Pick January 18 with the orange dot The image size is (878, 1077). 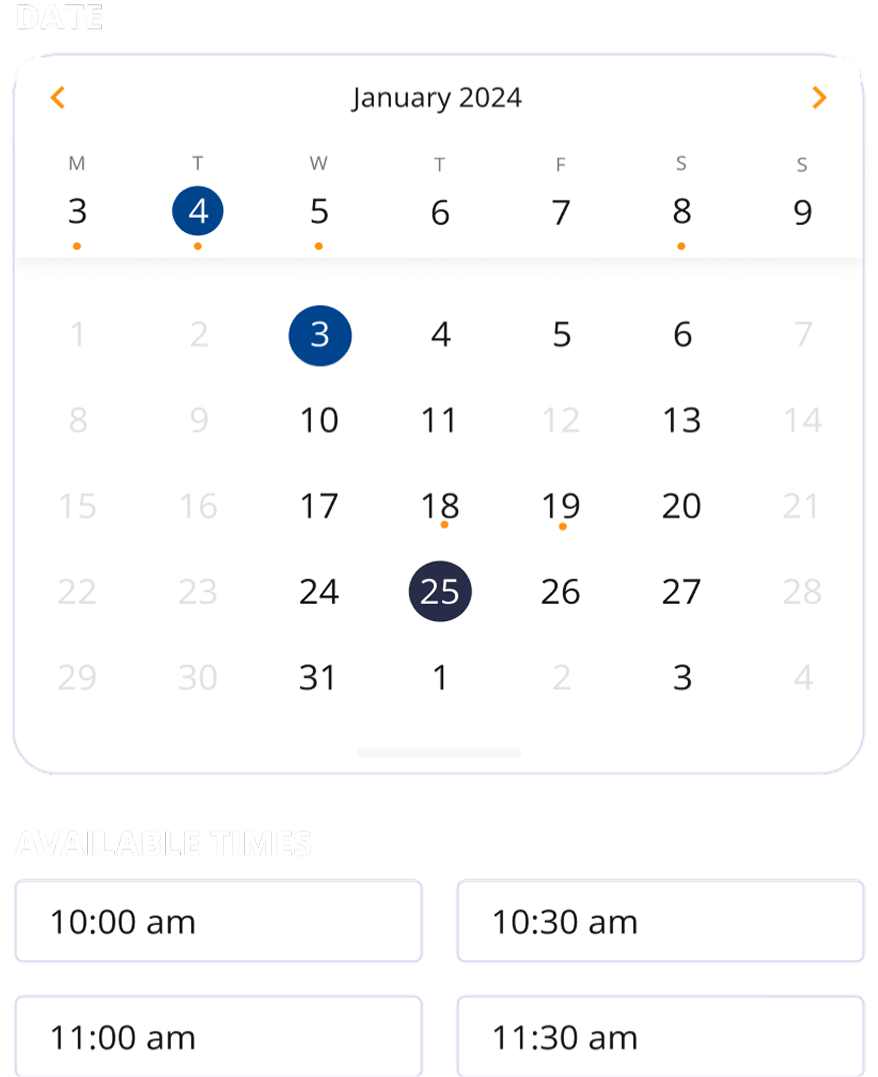[440, 506]
